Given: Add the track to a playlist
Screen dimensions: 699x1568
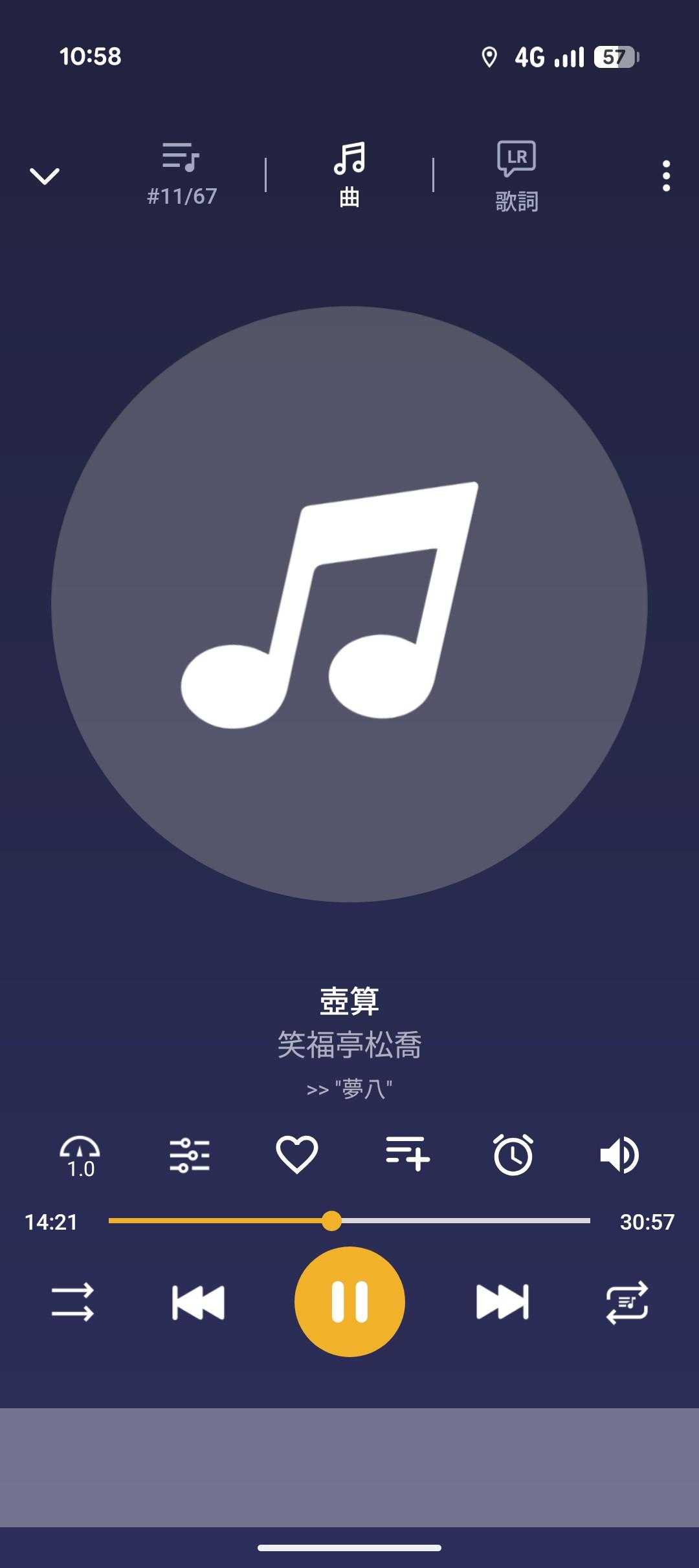Looking at the screenshot, I should [407, 1155].
